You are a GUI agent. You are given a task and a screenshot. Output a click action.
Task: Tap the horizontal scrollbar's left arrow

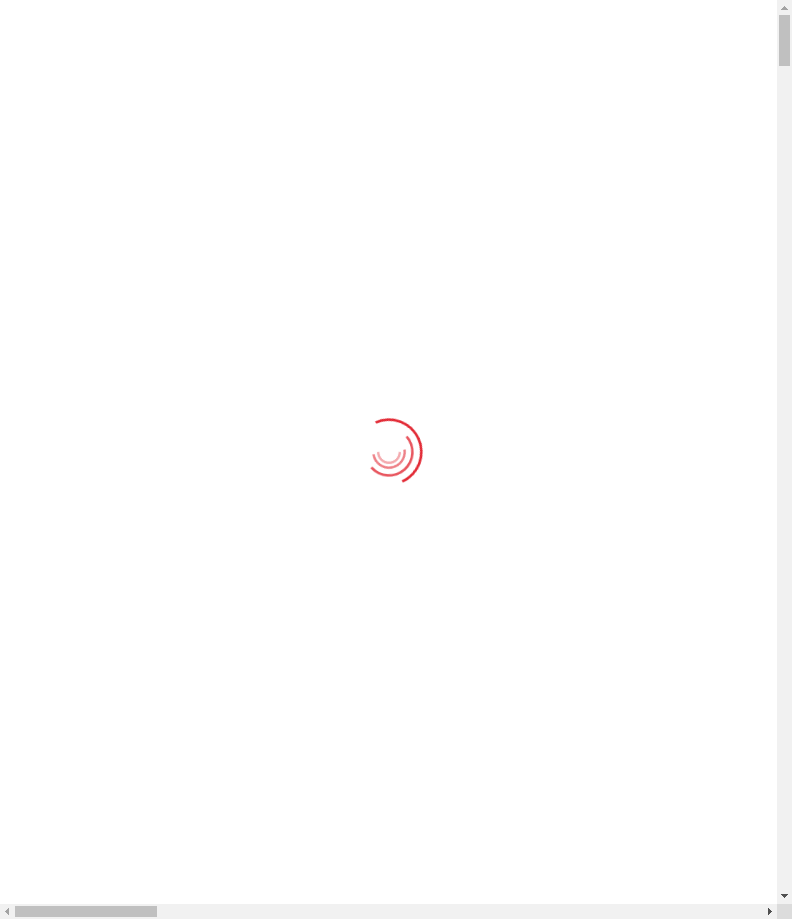7,911
